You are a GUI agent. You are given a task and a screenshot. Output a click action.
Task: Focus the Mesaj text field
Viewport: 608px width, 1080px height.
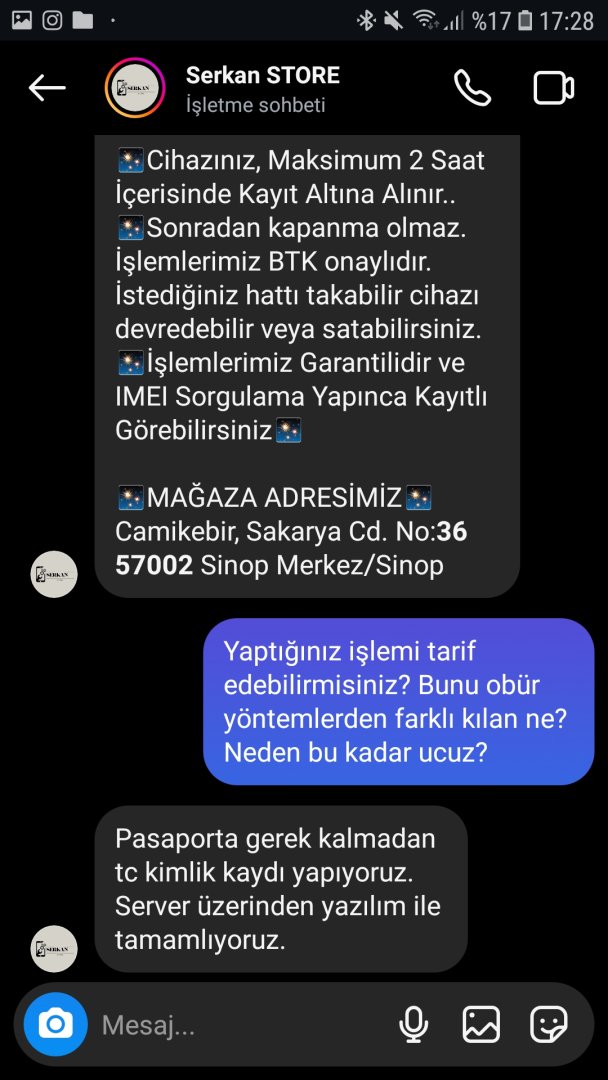(240, 1025)
